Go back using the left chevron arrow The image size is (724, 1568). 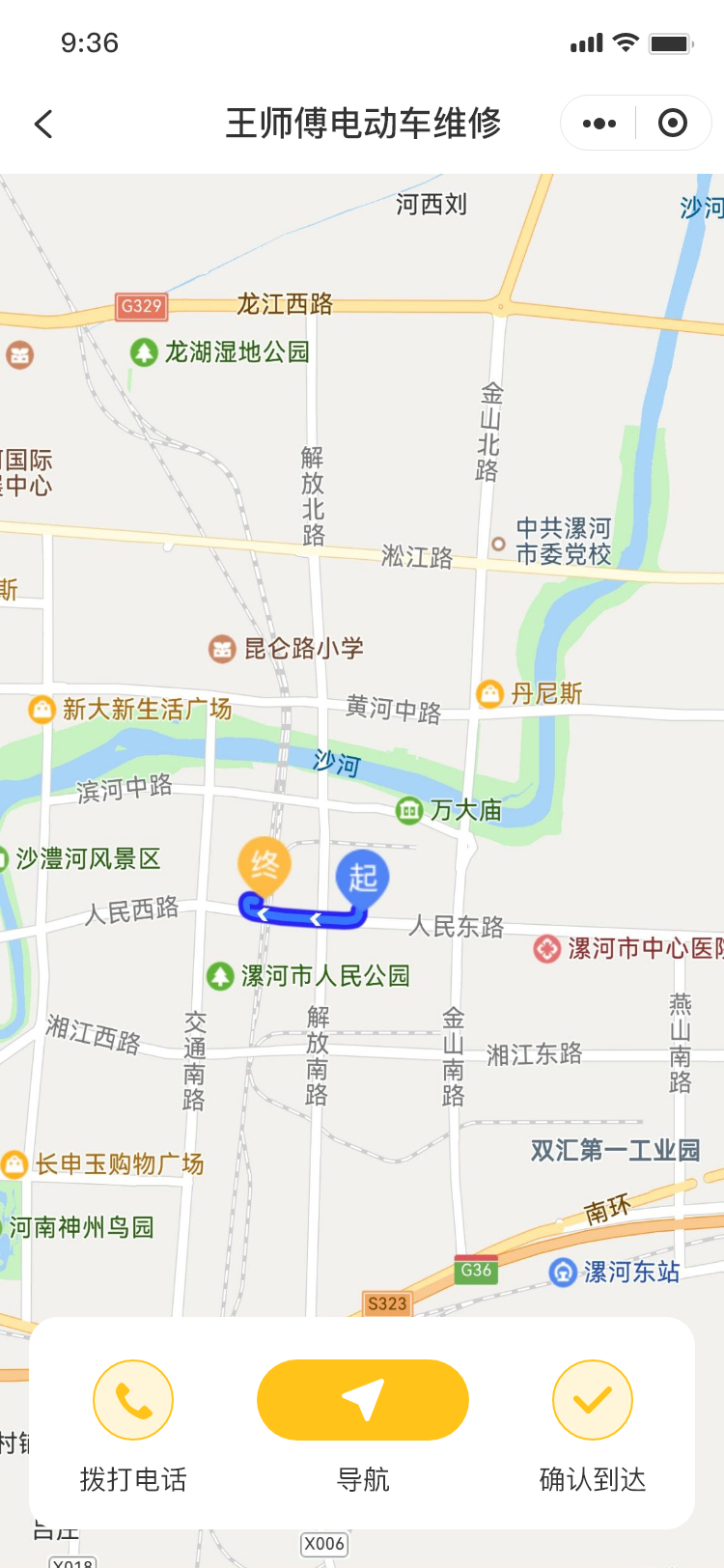click(x=42, y=124)
